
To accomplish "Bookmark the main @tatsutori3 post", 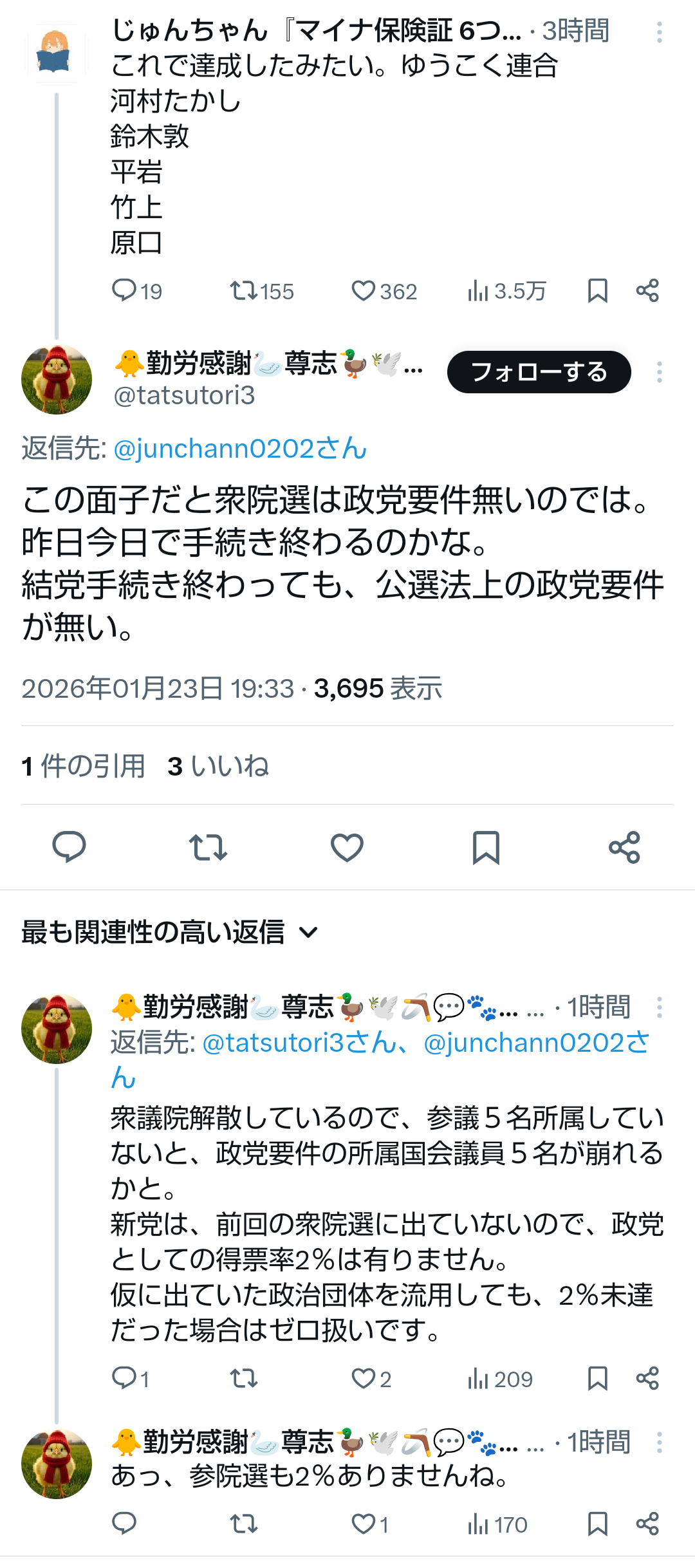I will click(486, 847).
